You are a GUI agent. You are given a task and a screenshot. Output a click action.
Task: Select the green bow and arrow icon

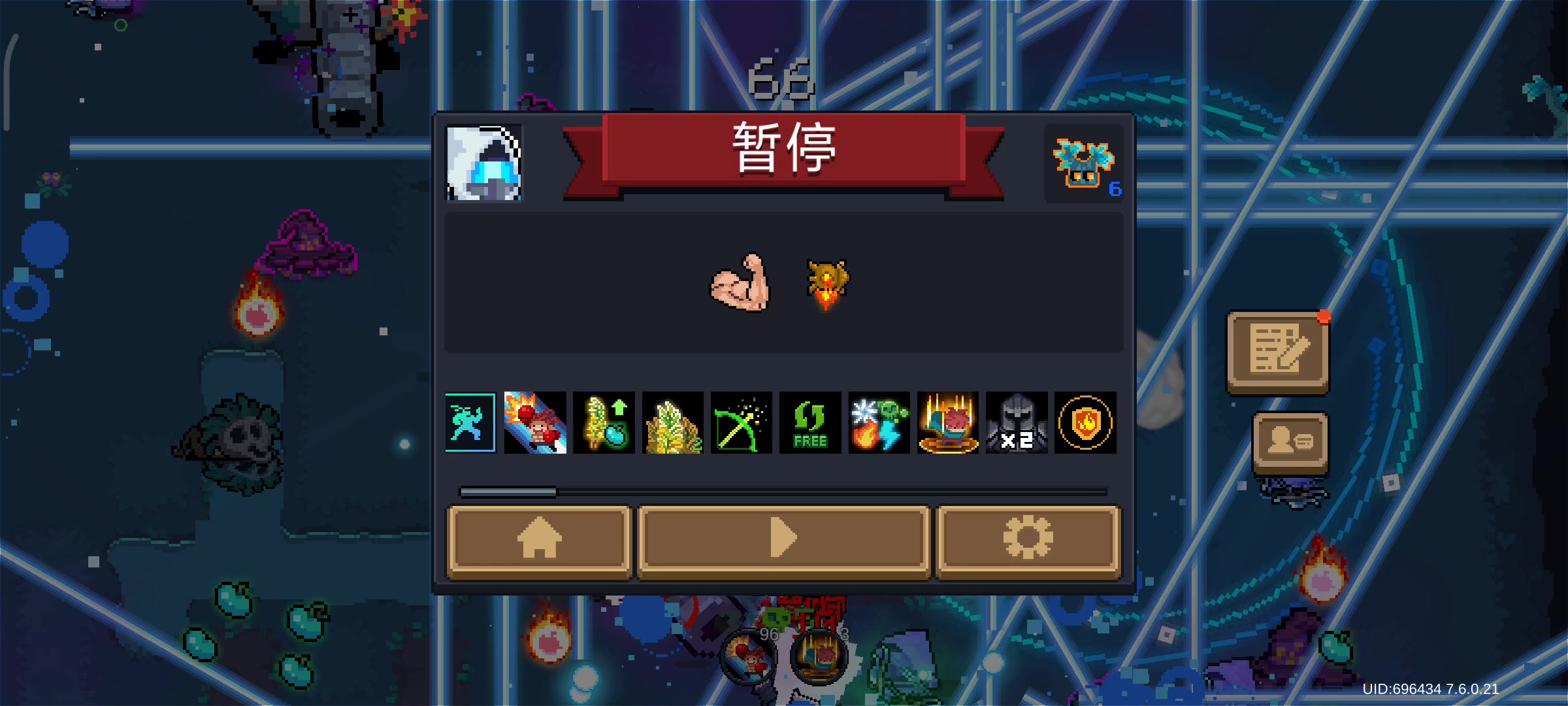pos(741,423)
